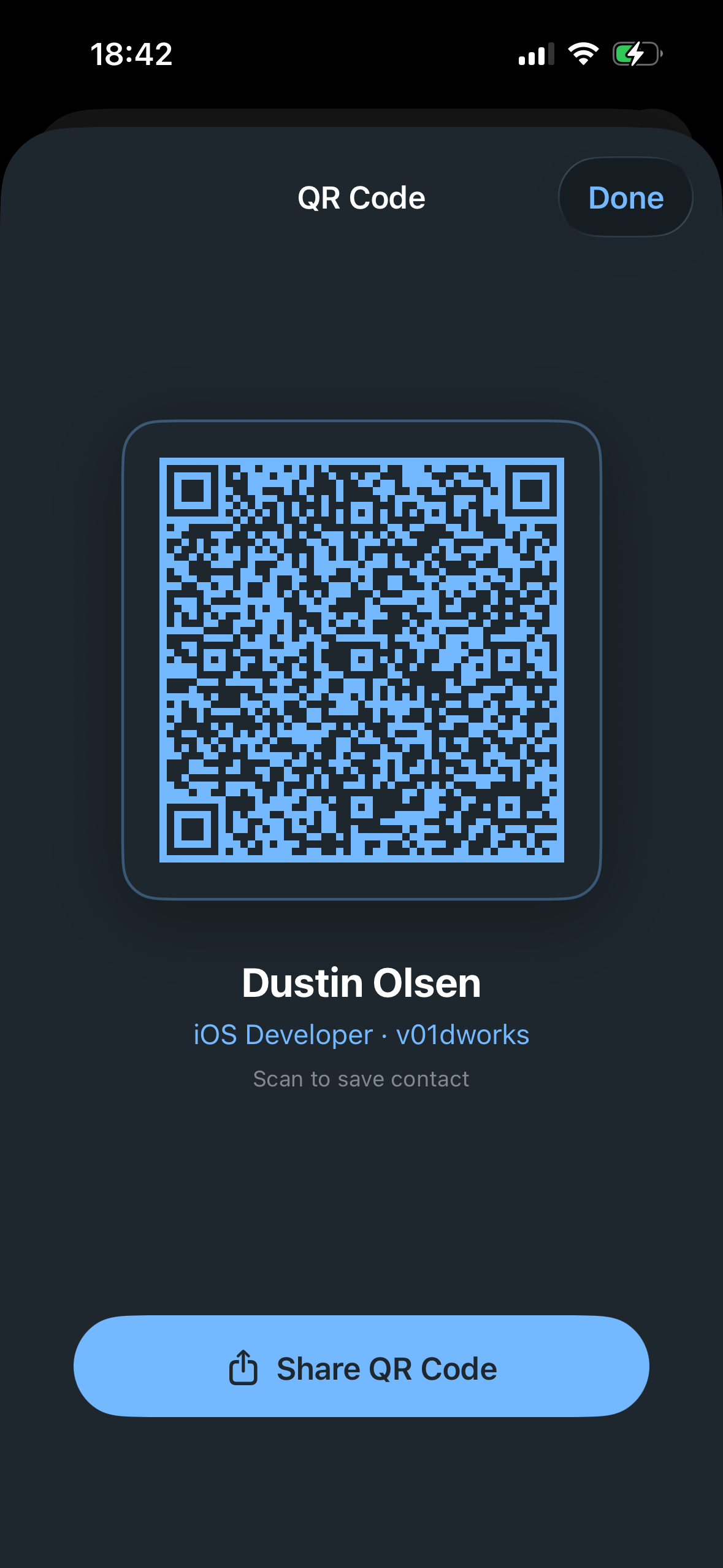Screen dimensions: 723x1568
Task: Select the QR Code title text
Action: [x=361, y=197]
